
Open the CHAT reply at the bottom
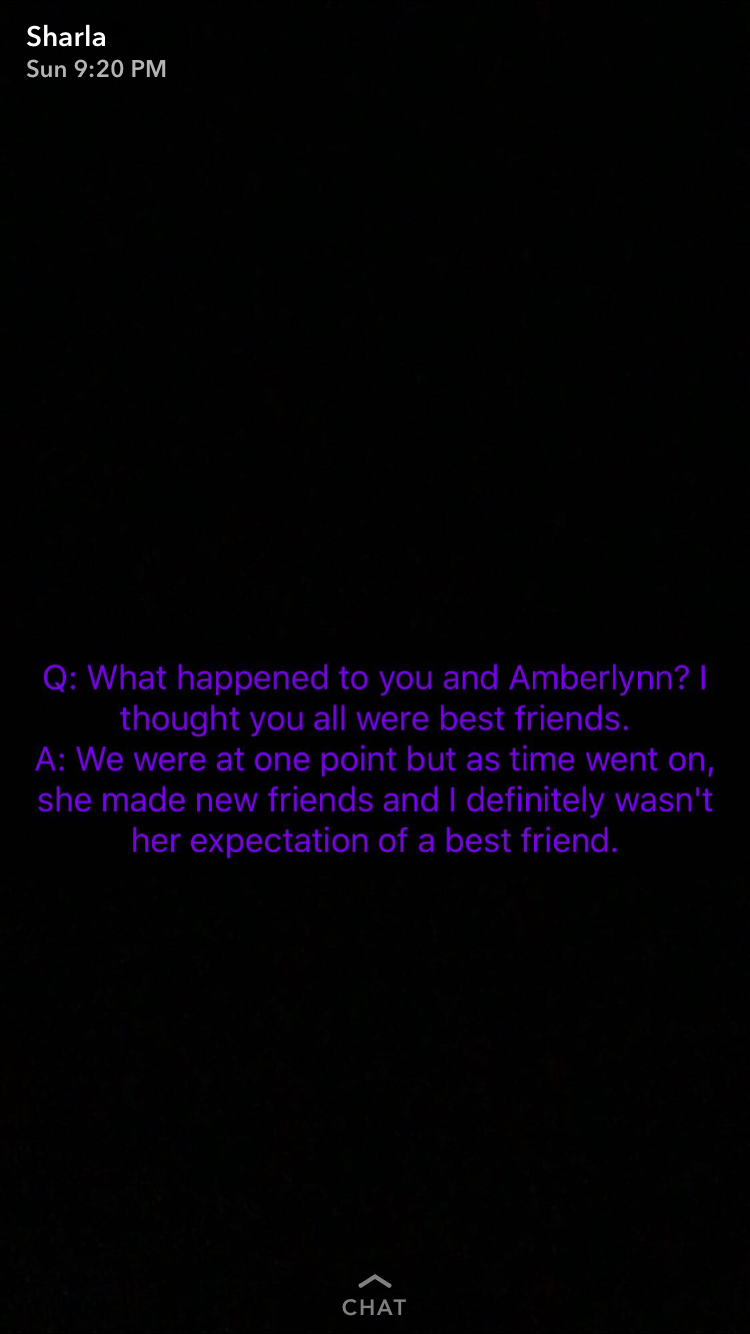(x=374, y=1297)
